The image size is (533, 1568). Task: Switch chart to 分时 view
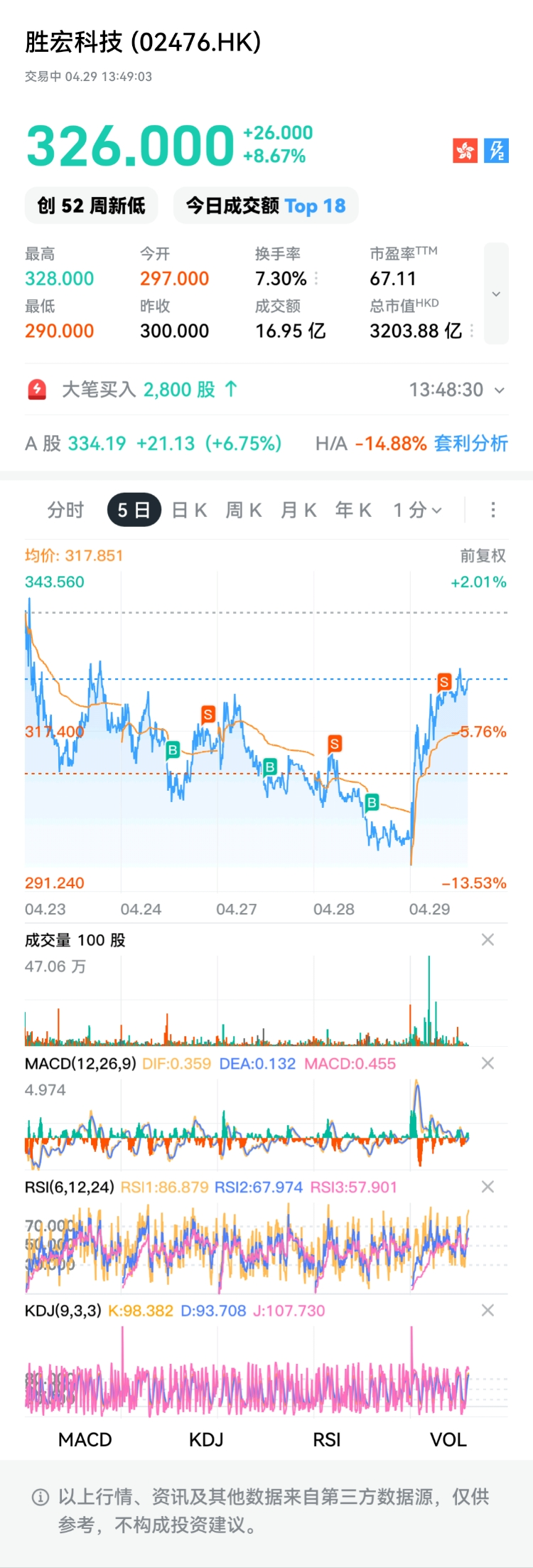tap(65, 510)
